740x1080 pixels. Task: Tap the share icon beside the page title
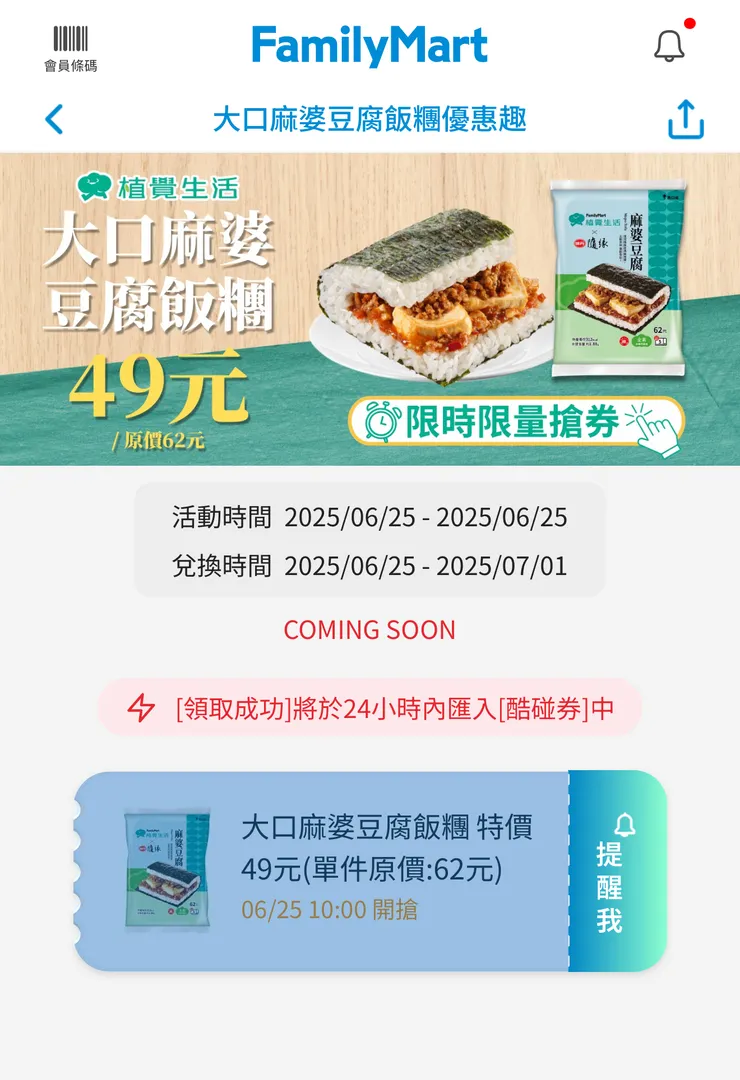(x=686, y=118)
